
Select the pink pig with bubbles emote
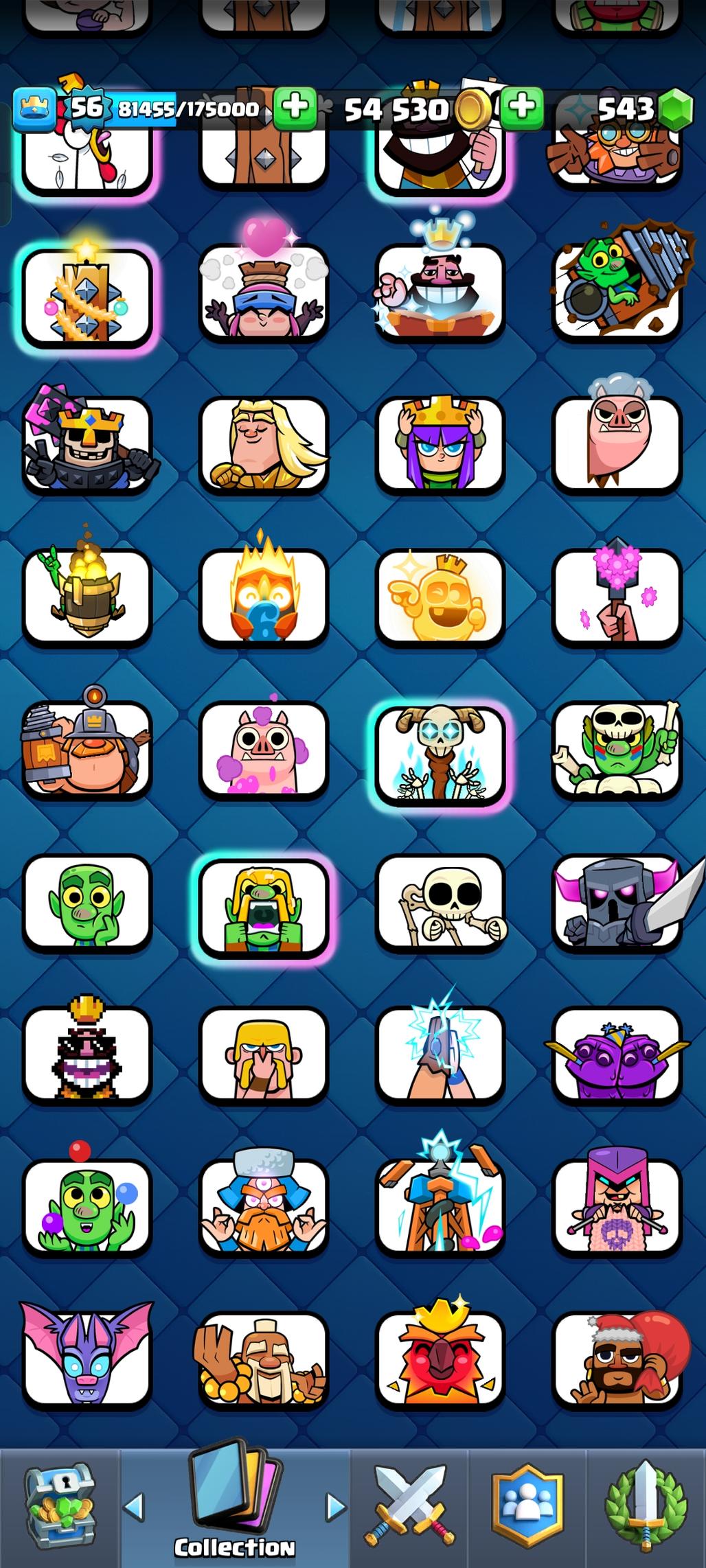(x=263, y=748)
